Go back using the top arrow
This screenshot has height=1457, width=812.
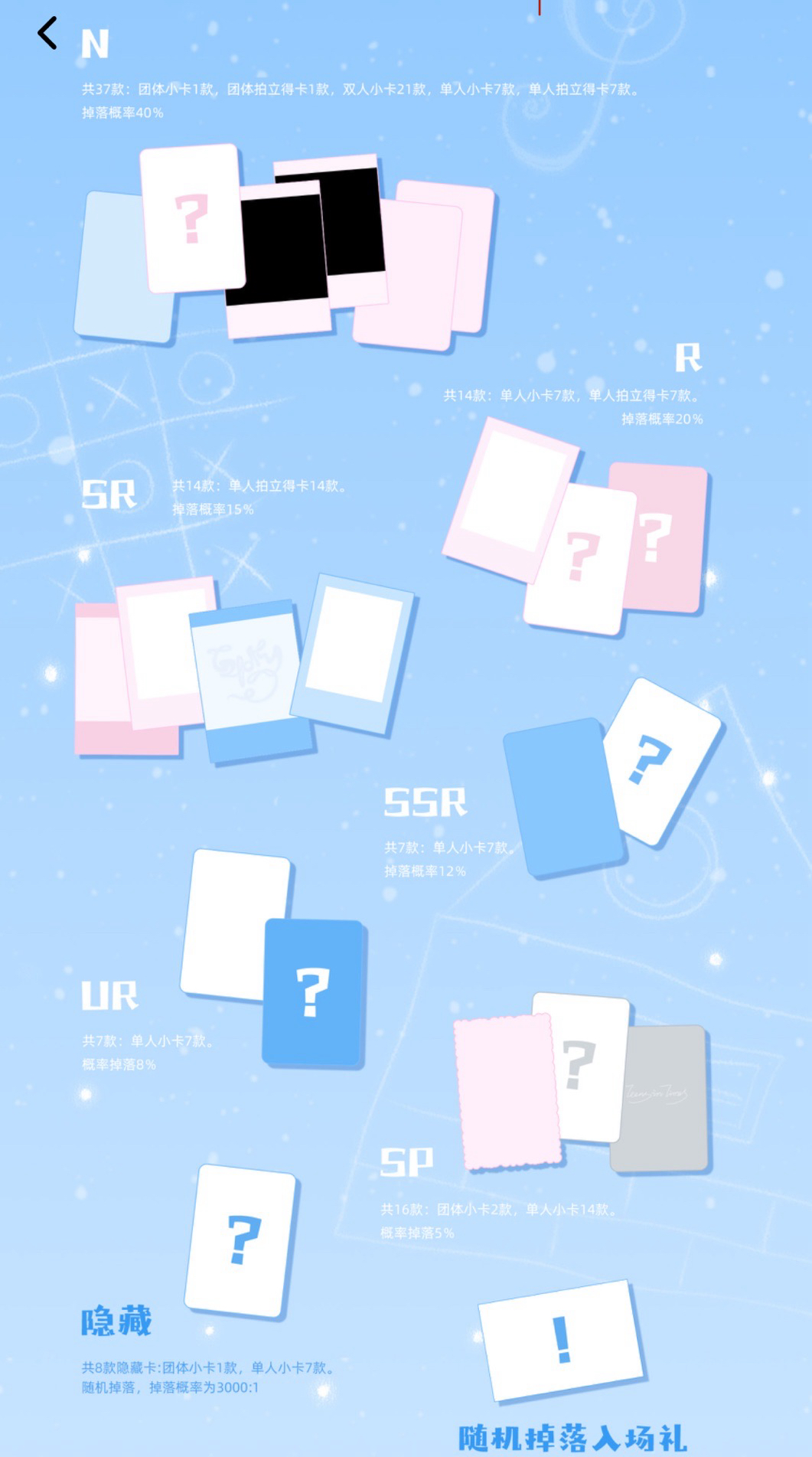click(47, 34)
